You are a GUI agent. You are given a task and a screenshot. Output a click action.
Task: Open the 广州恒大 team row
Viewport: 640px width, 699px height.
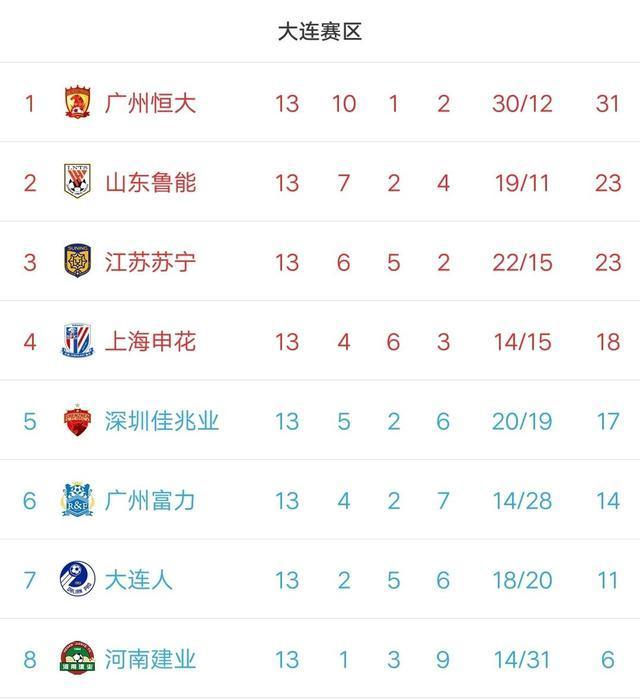[x=150, y=103]
